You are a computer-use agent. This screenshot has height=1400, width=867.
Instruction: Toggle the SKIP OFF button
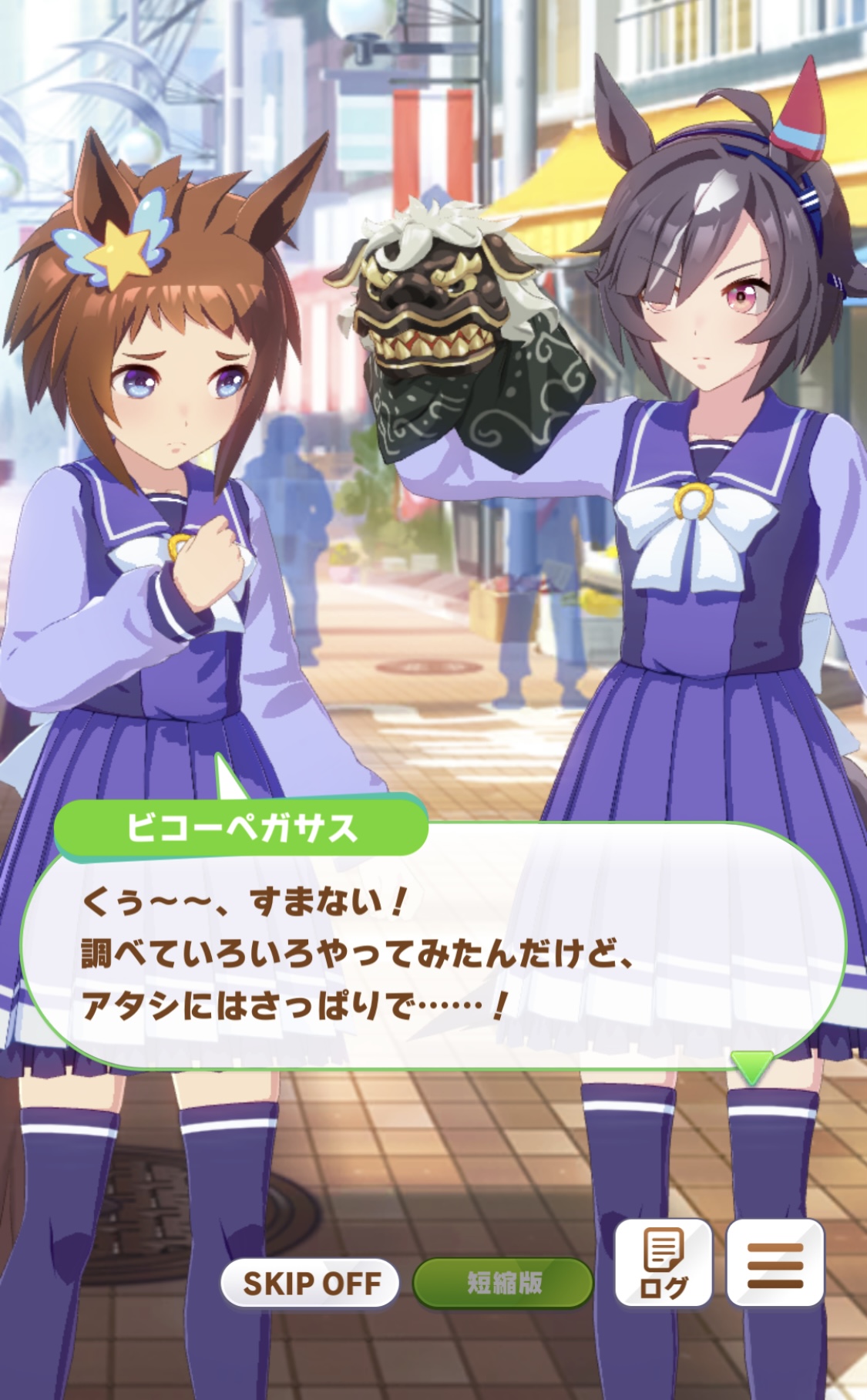311,1283
